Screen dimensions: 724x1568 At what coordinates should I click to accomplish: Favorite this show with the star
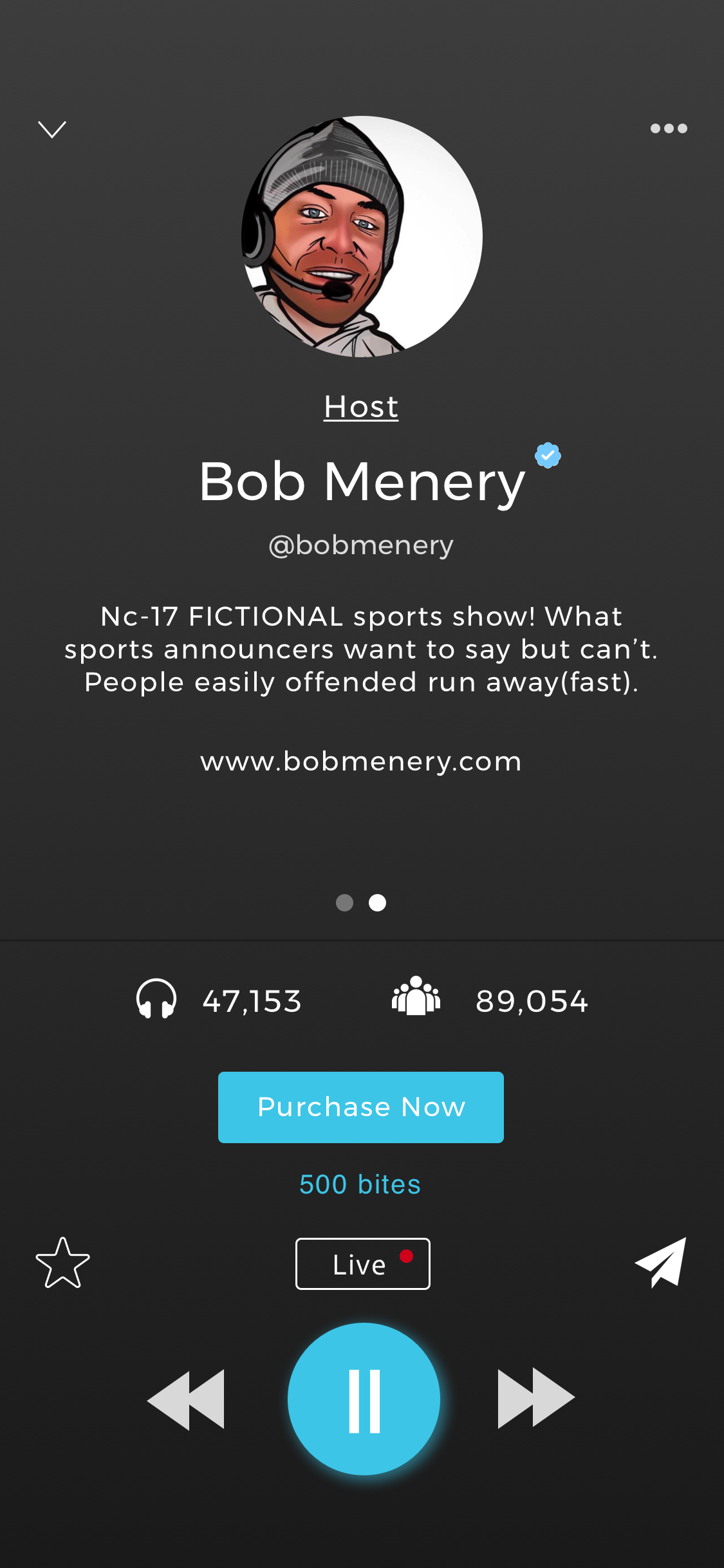[x=63, y=1263]
